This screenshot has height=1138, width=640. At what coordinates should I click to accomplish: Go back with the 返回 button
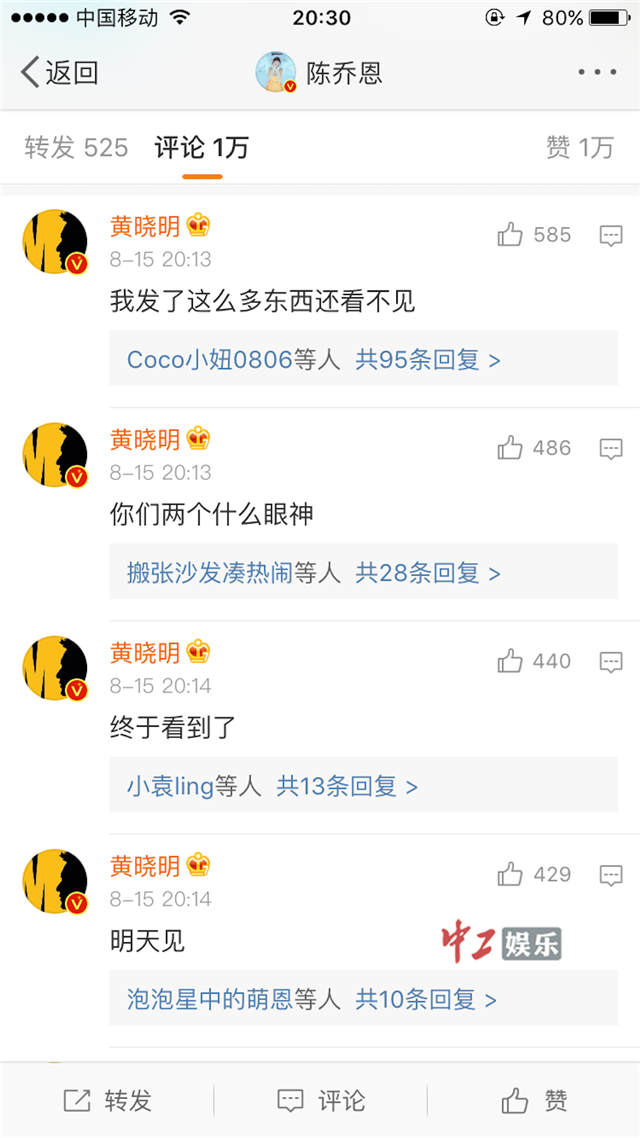point(60,72)
